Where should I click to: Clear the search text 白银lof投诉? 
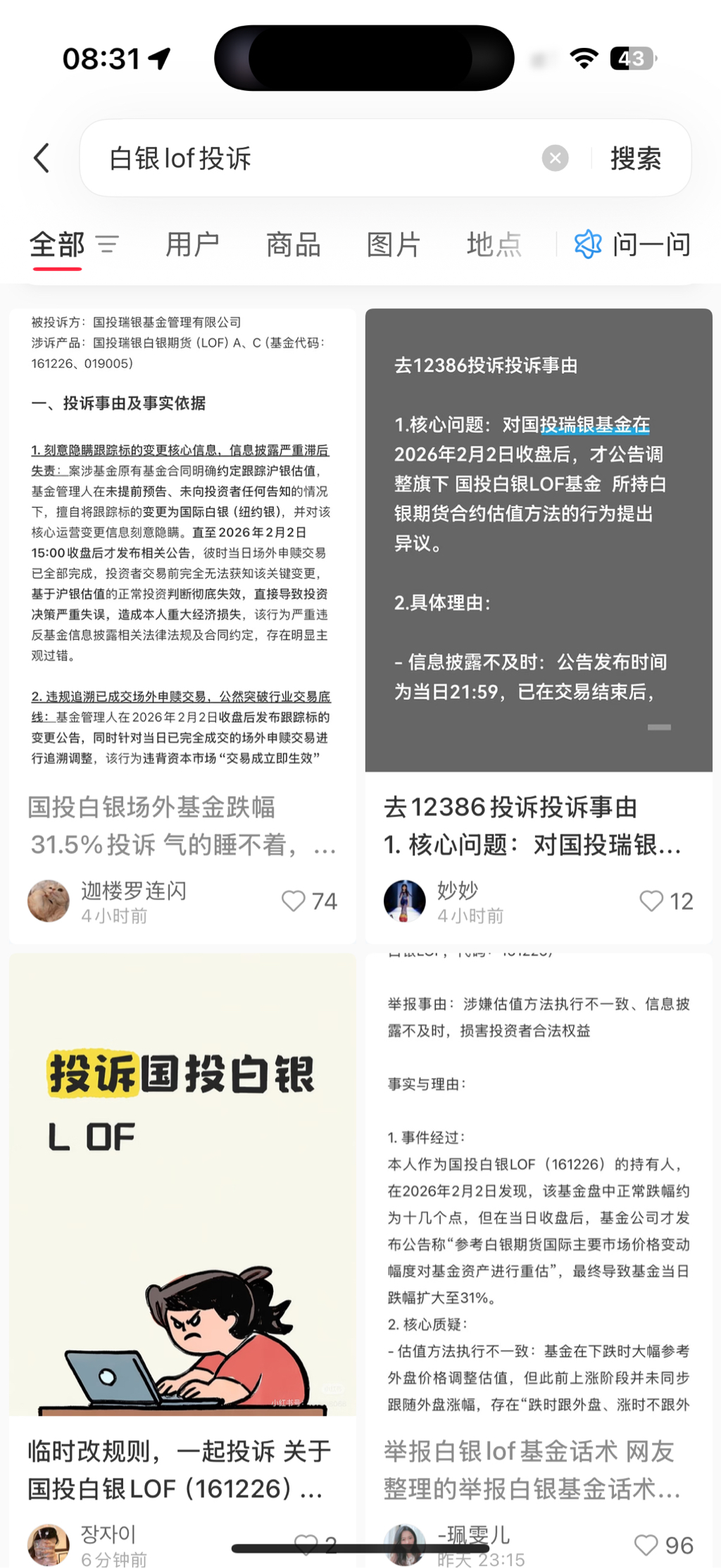click(555, 158)
